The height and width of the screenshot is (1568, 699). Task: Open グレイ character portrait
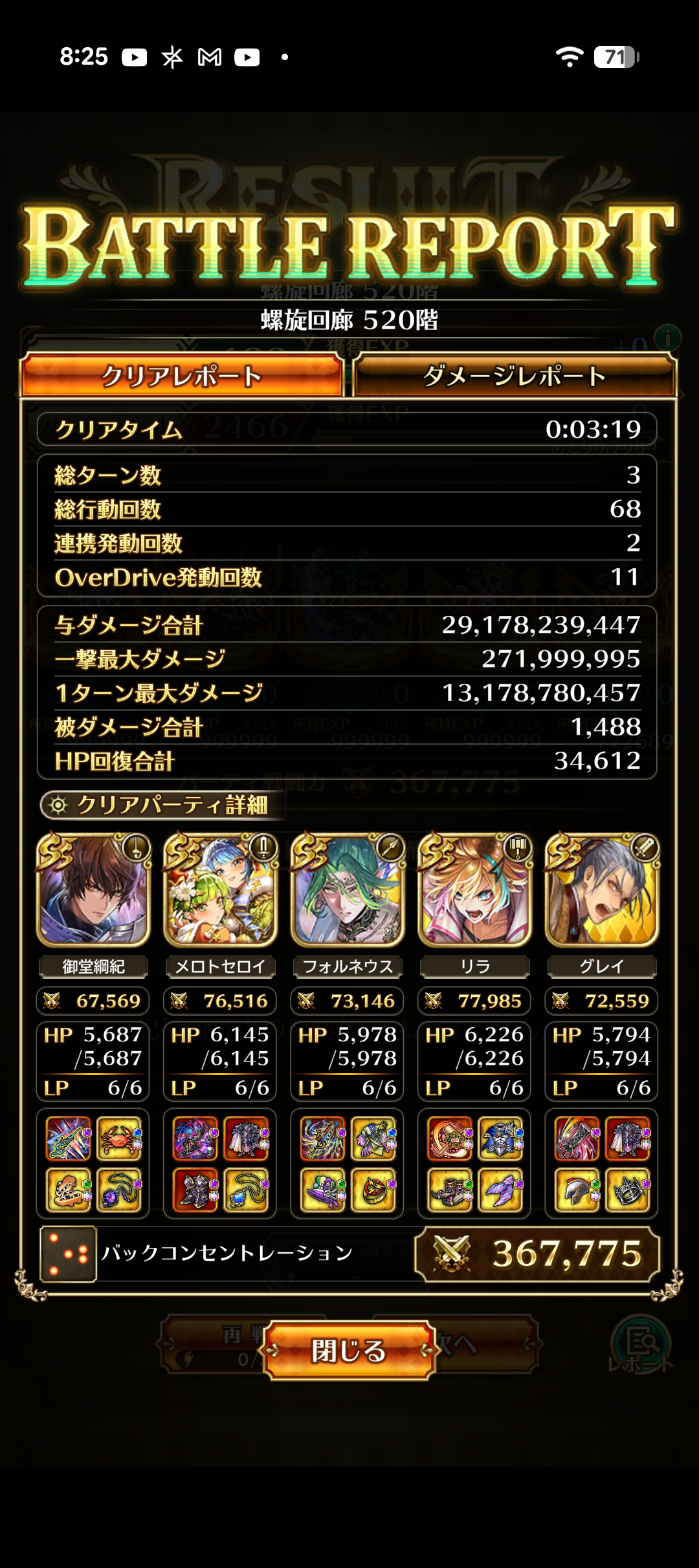tap(602, 891)
